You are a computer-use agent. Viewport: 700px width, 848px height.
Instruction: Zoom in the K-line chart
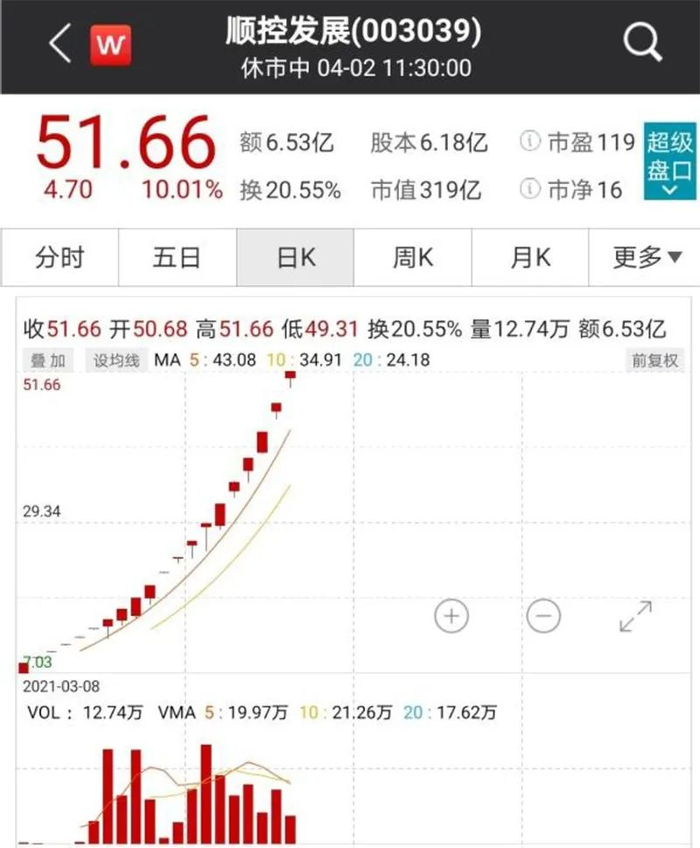(x=452, y=616)
